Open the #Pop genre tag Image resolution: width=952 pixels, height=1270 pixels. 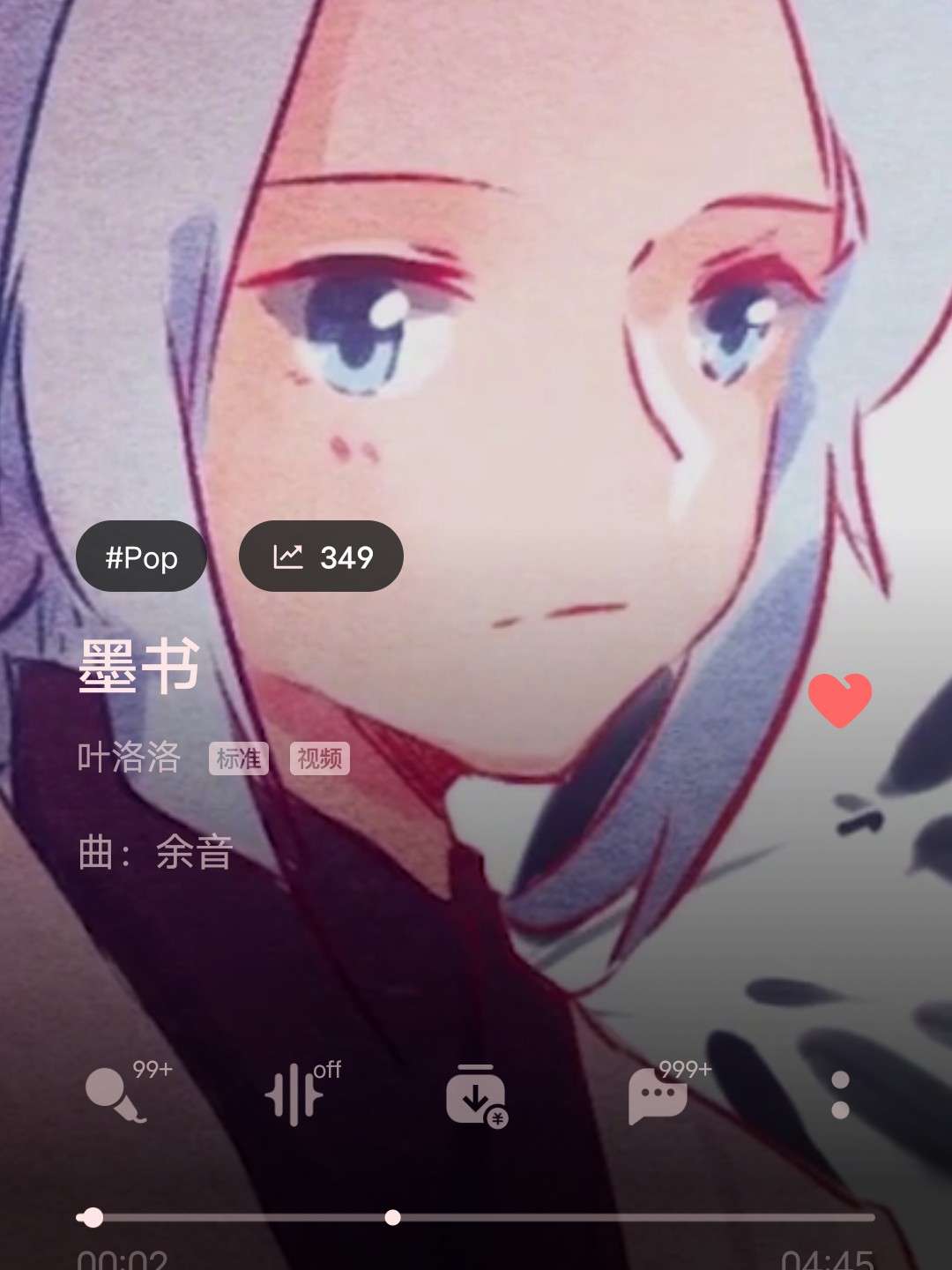click(141, 557)
